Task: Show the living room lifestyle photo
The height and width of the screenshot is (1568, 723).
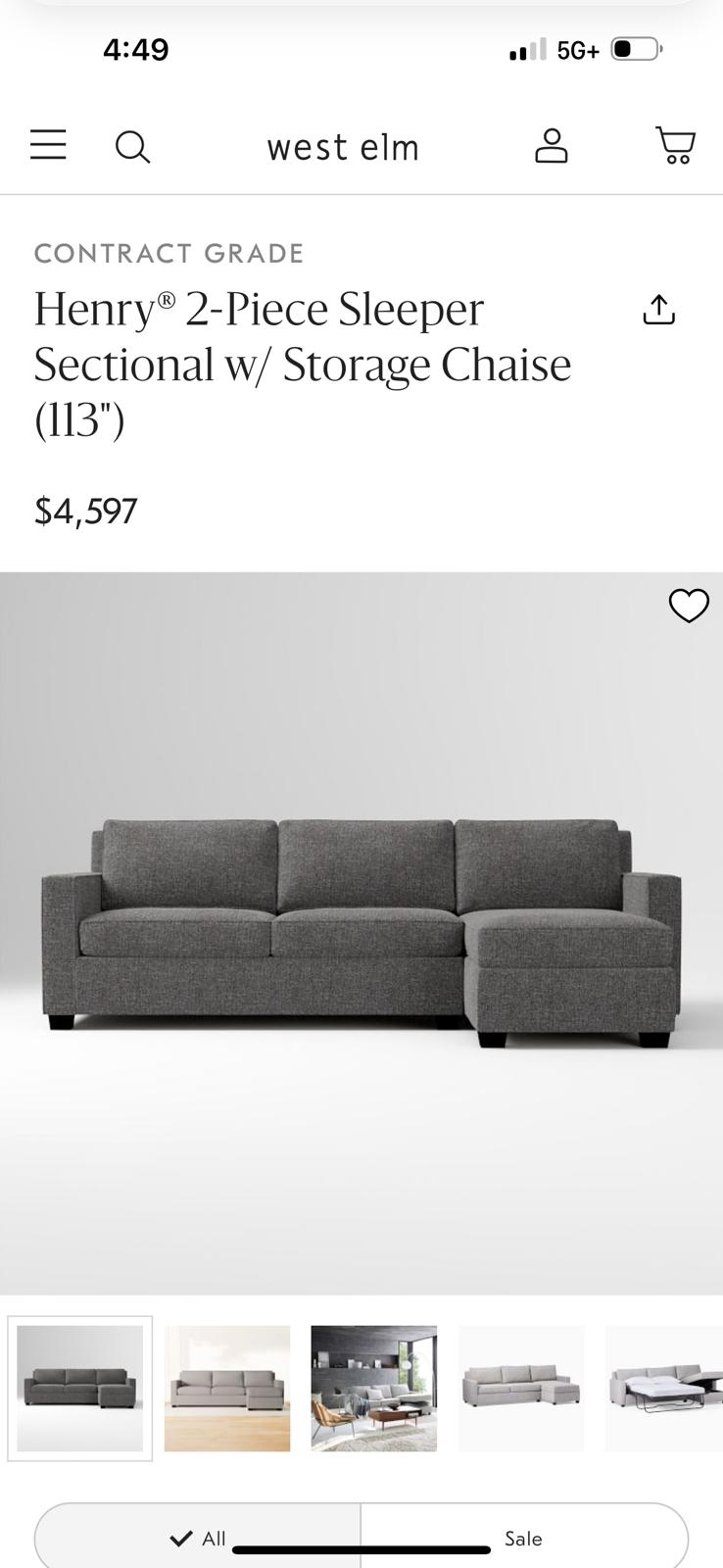Action: point(374,1388)
